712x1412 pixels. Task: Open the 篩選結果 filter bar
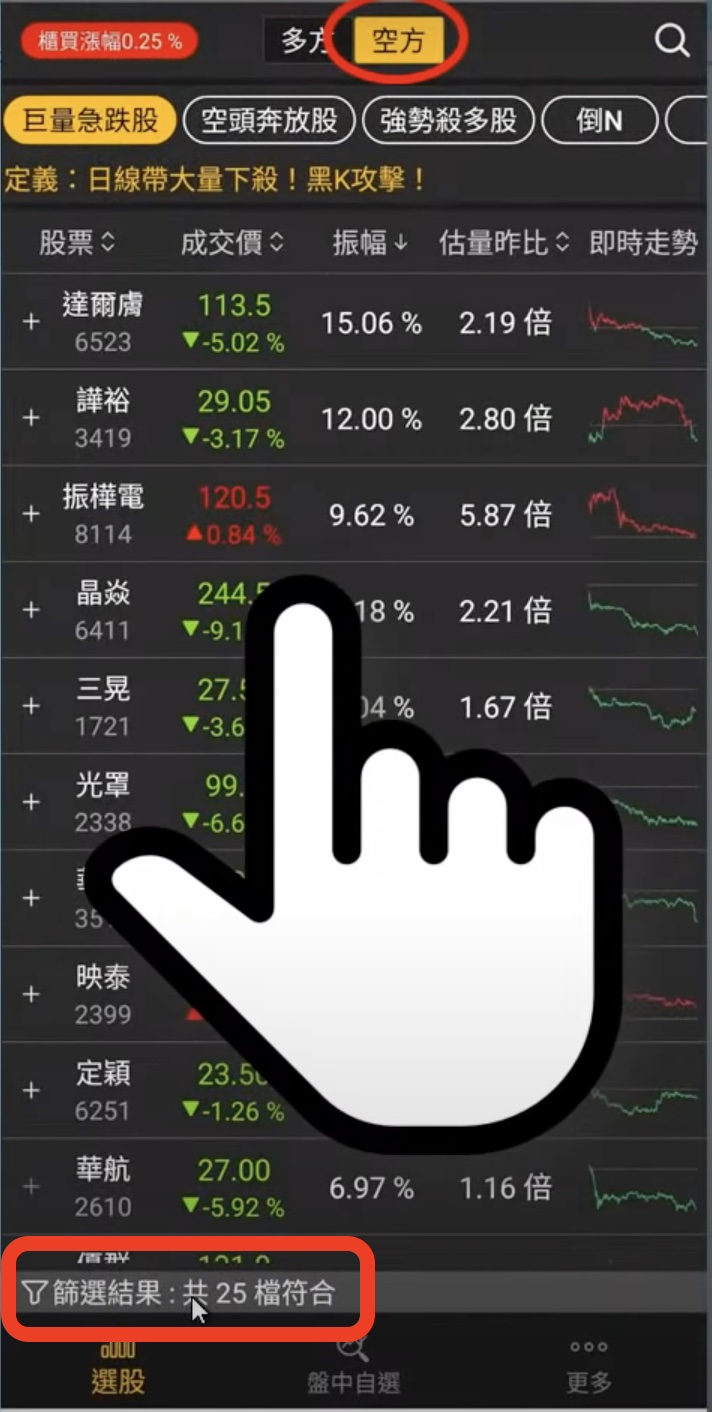point(178,1293)
